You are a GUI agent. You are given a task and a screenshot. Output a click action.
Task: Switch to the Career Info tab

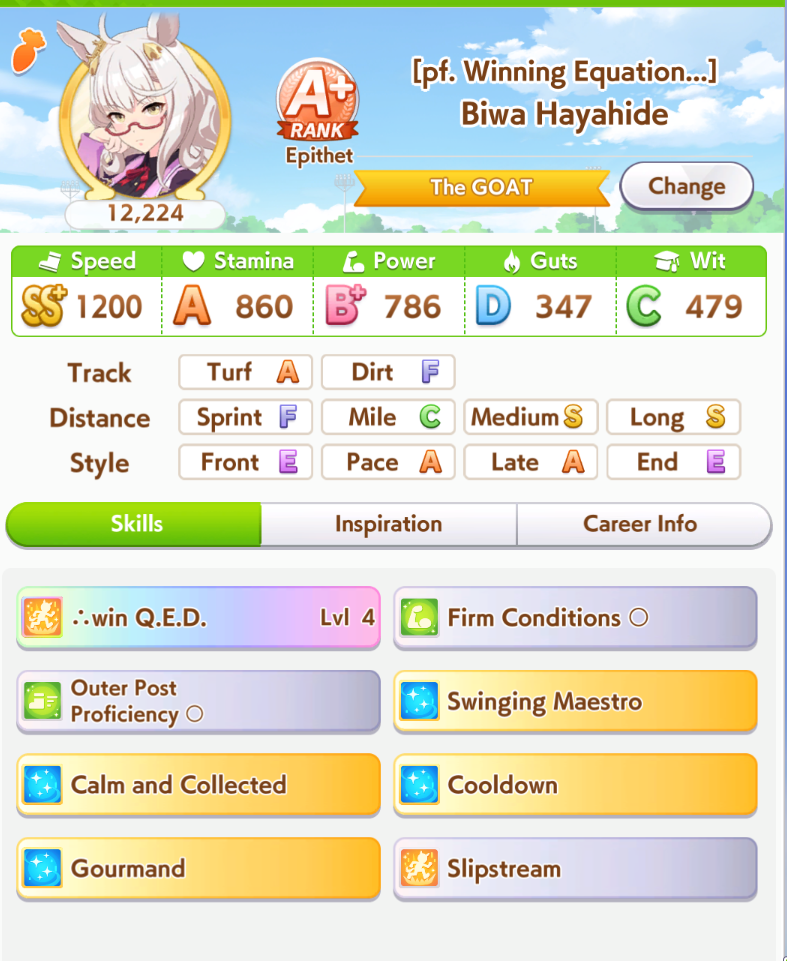[640, 524]
